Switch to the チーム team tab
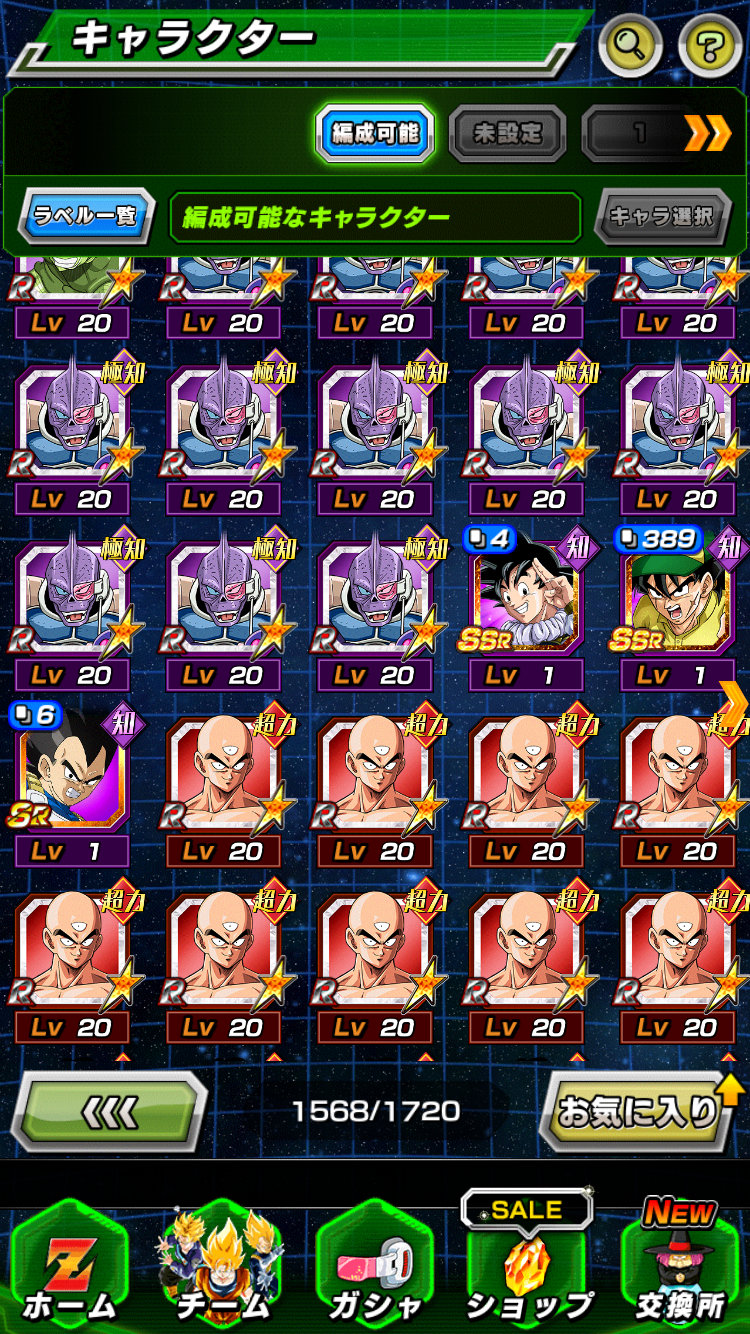Screen dimensions: 750x1334 (x=222, y=1266)
